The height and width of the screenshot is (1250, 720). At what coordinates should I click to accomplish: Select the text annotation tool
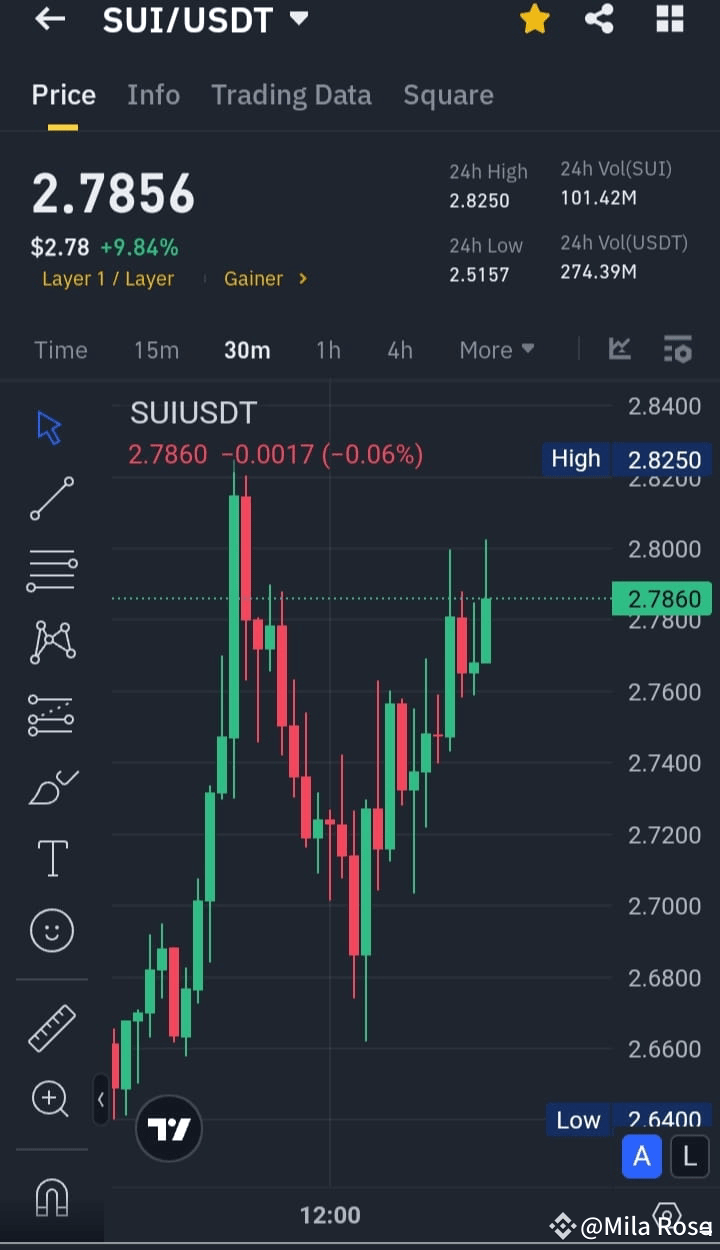click(x=50, y=858)
